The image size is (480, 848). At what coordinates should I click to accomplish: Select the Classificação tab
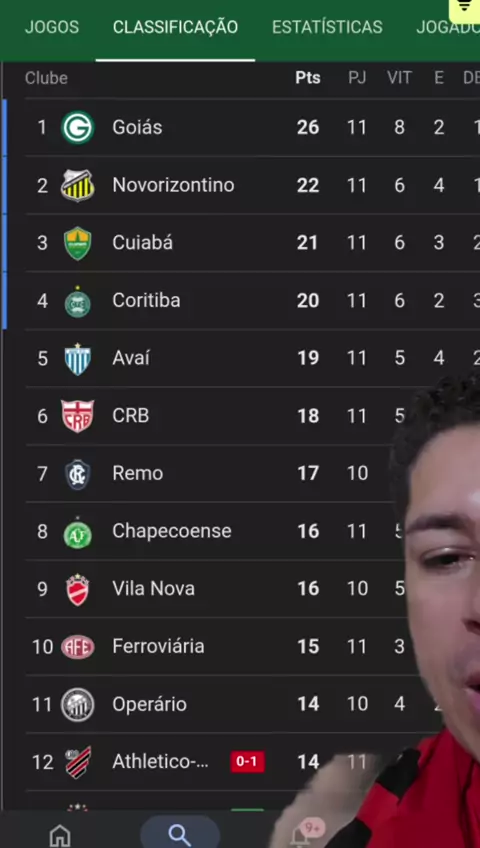[175, 27]
